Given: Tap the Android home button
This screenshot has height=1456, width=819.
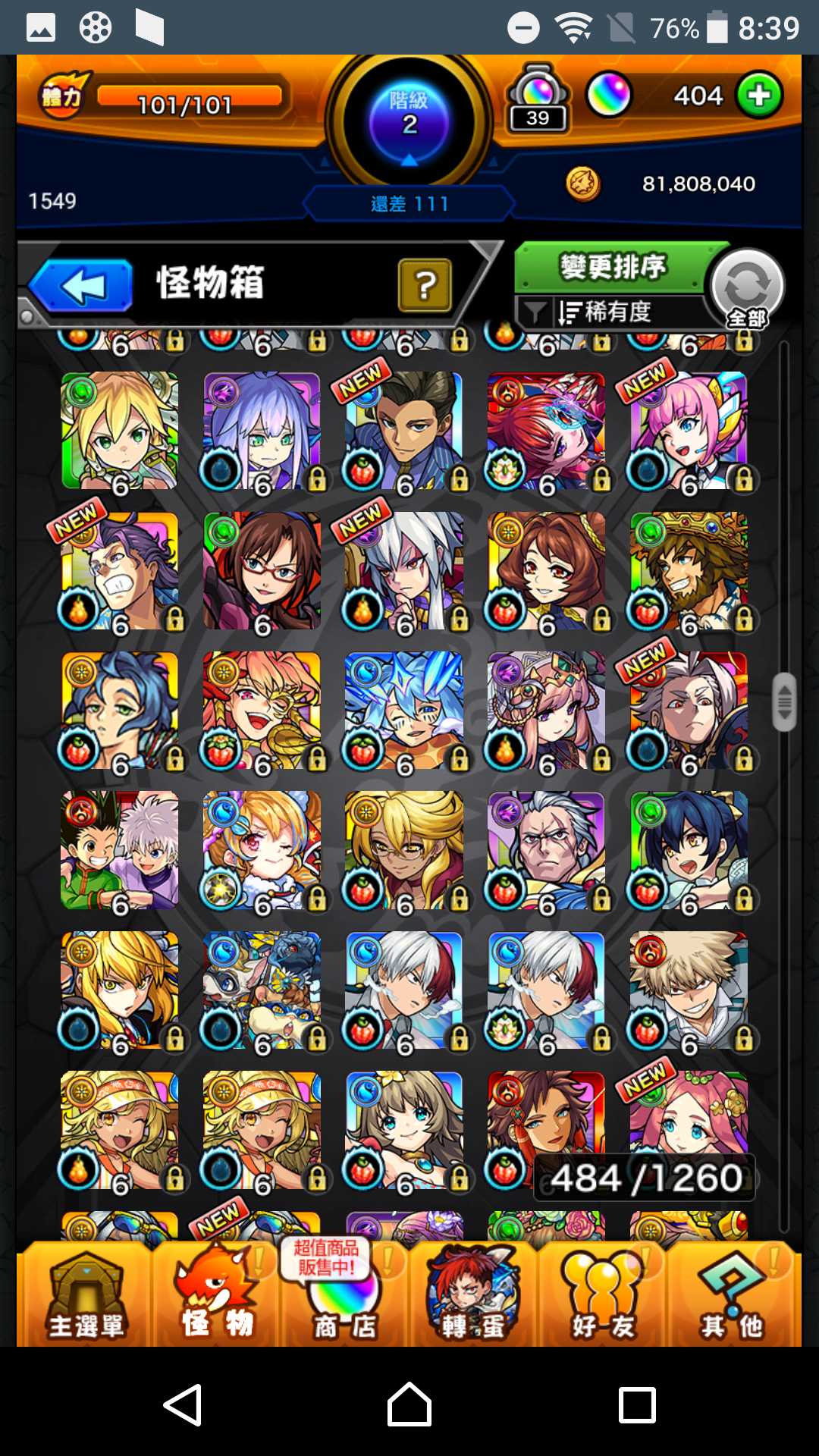Looking at the screenshot, I should click(409, 1404).
